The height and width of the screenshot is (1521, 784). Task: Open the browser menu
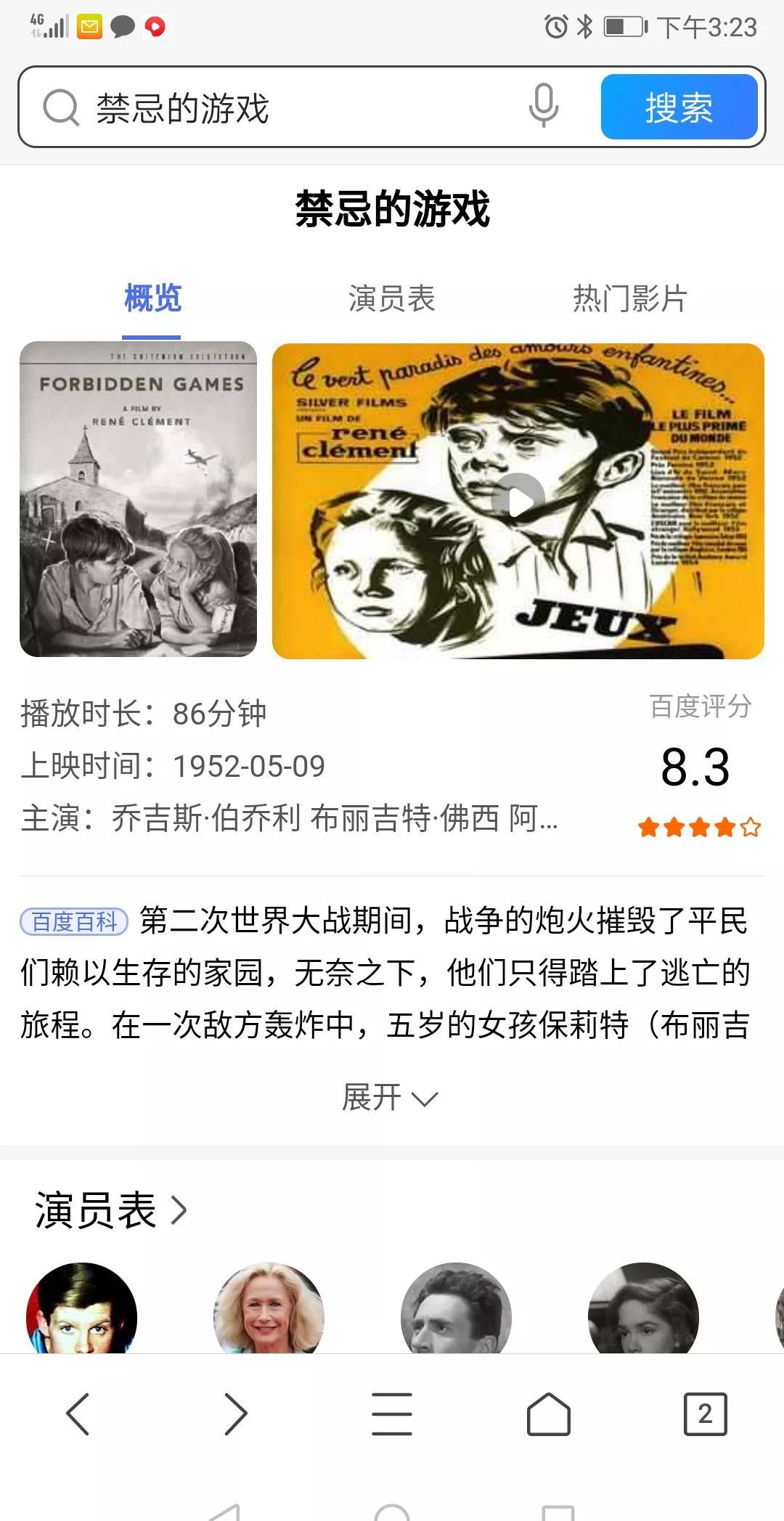[392, 1414]
